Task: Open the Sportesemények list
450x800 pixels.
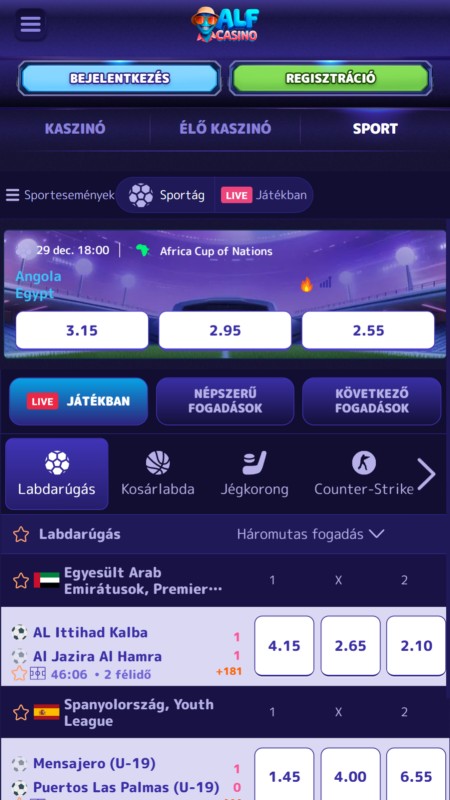Action: pyautogui.click(x=60, y=195)
